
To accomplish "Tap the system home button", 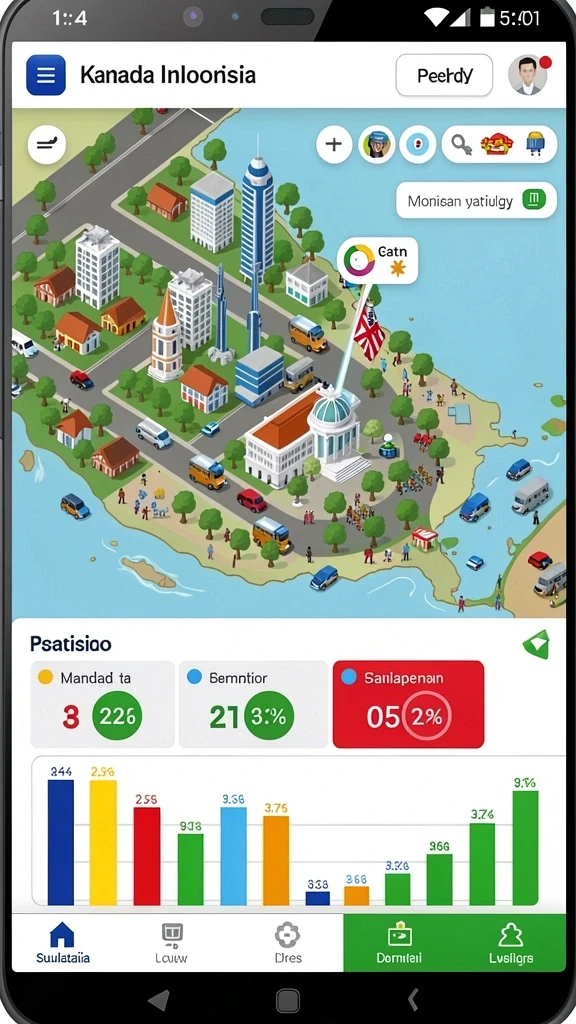I will tap(288, 1000).
